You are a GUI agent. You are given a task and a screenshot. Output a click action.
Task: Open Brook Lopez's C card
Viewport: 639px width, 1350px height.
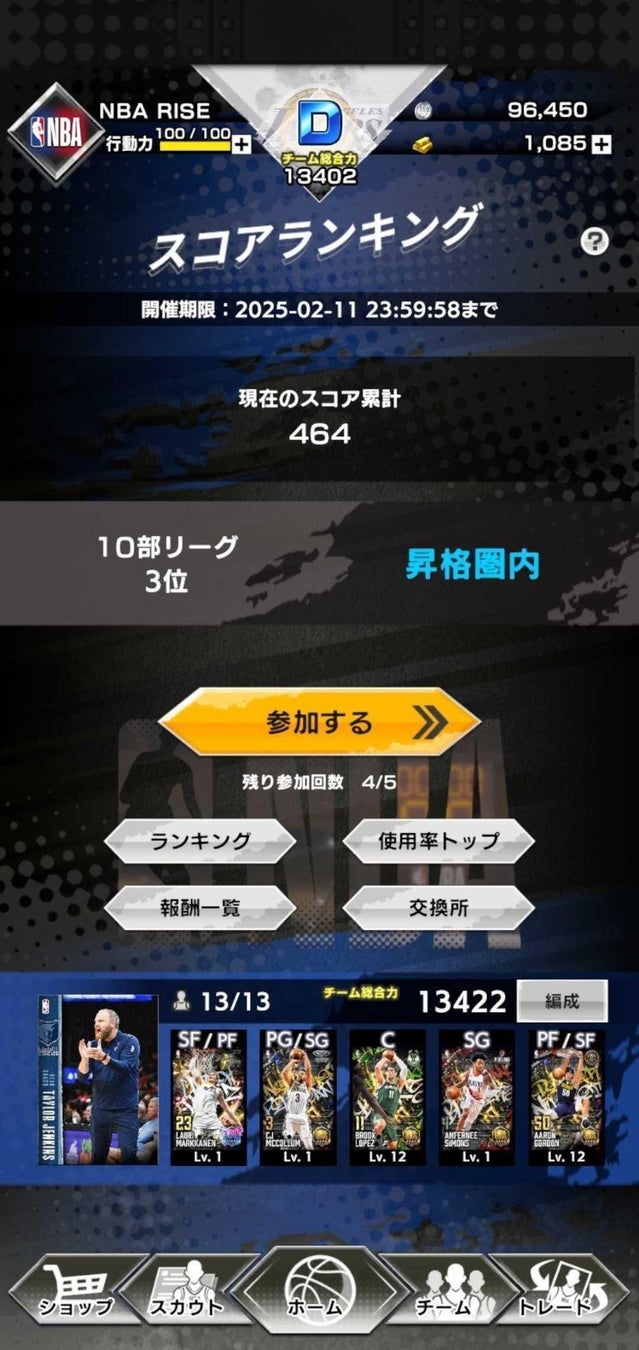387,1096
